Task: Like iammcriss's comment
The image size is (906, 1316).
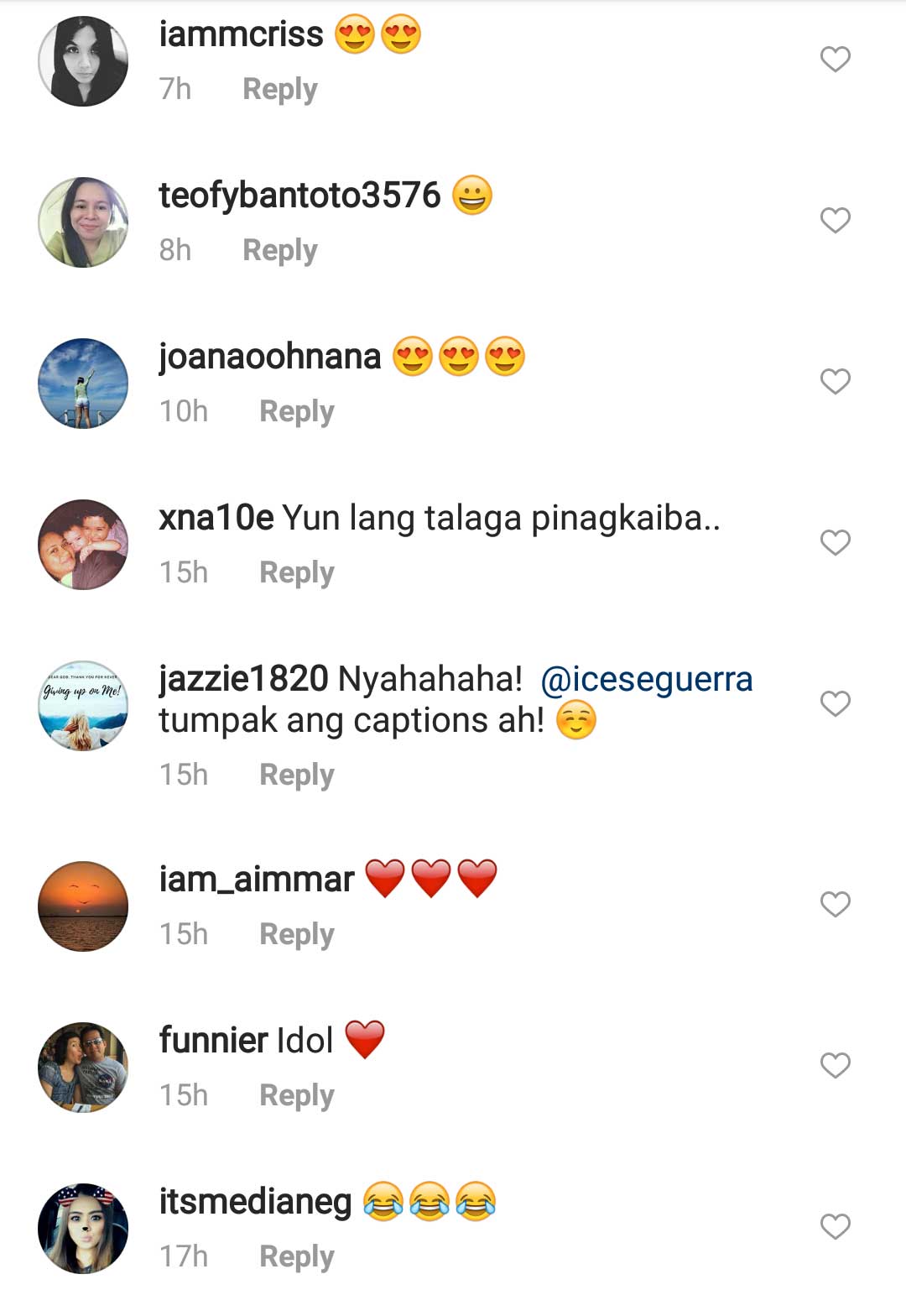Action: tap(835, 59)
